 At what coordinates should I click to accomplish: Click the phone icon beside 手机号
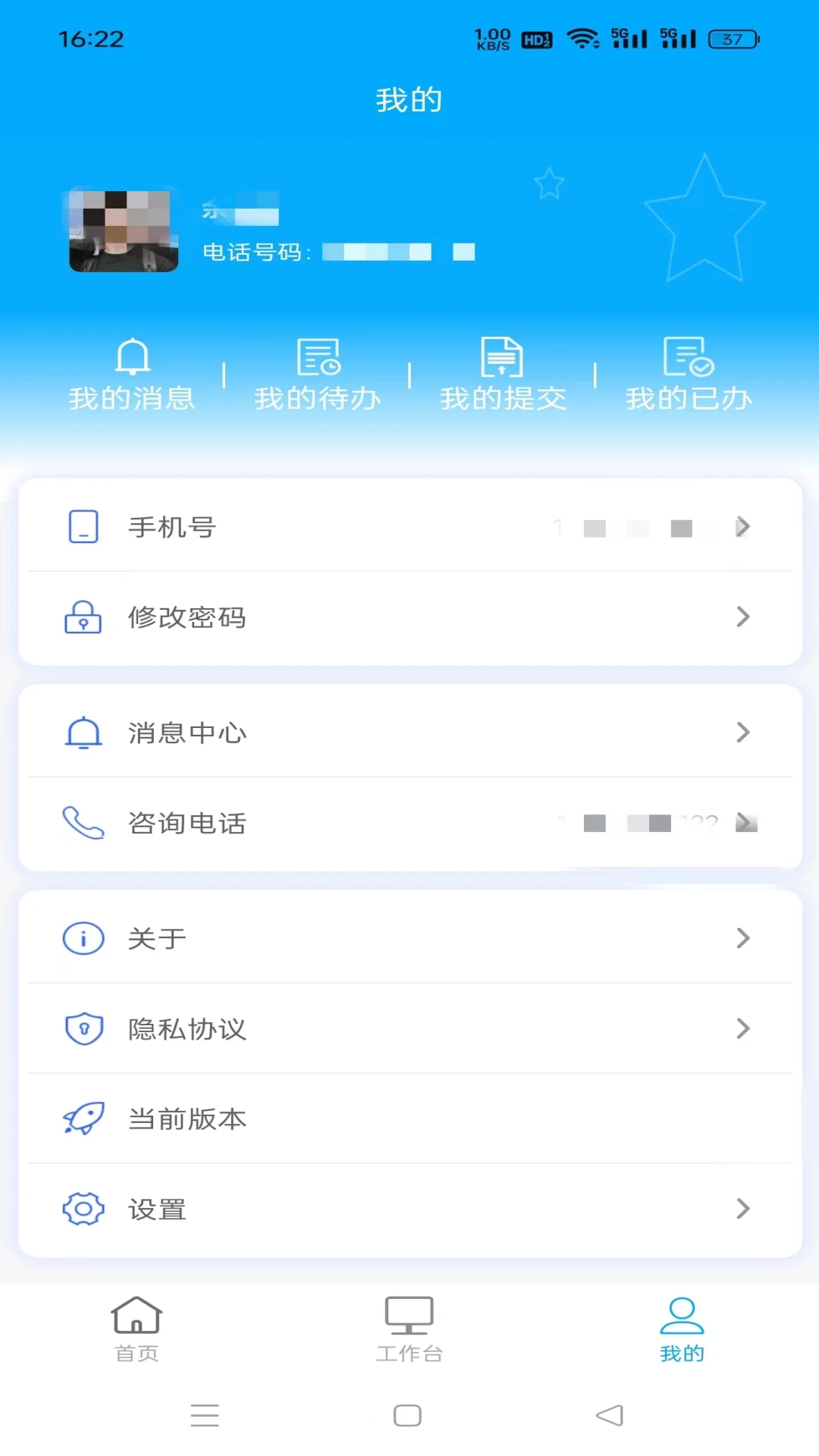click(x=83, y=527)
